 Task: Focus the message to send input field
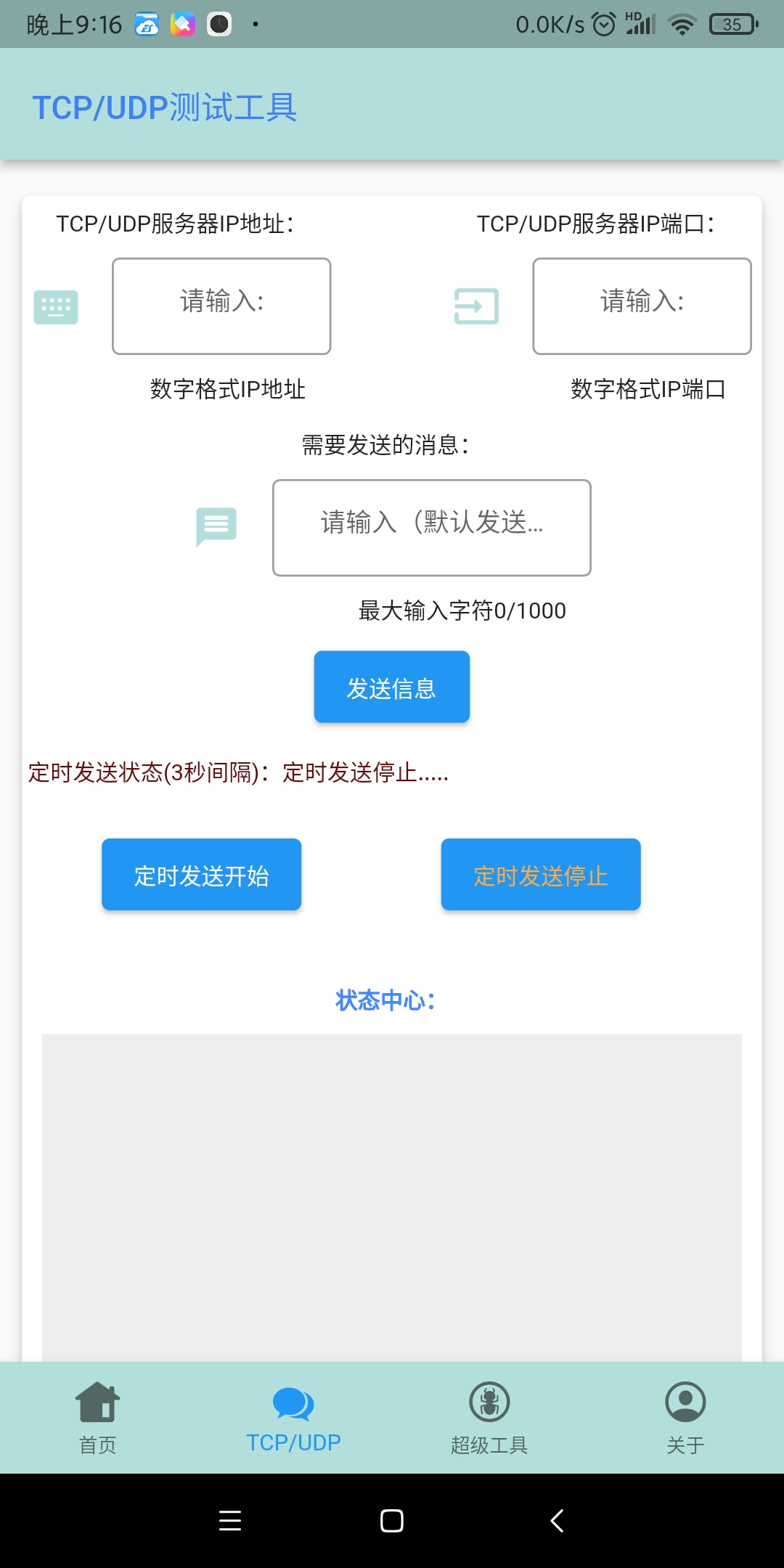pyautogui.click(x=431, y=528)
